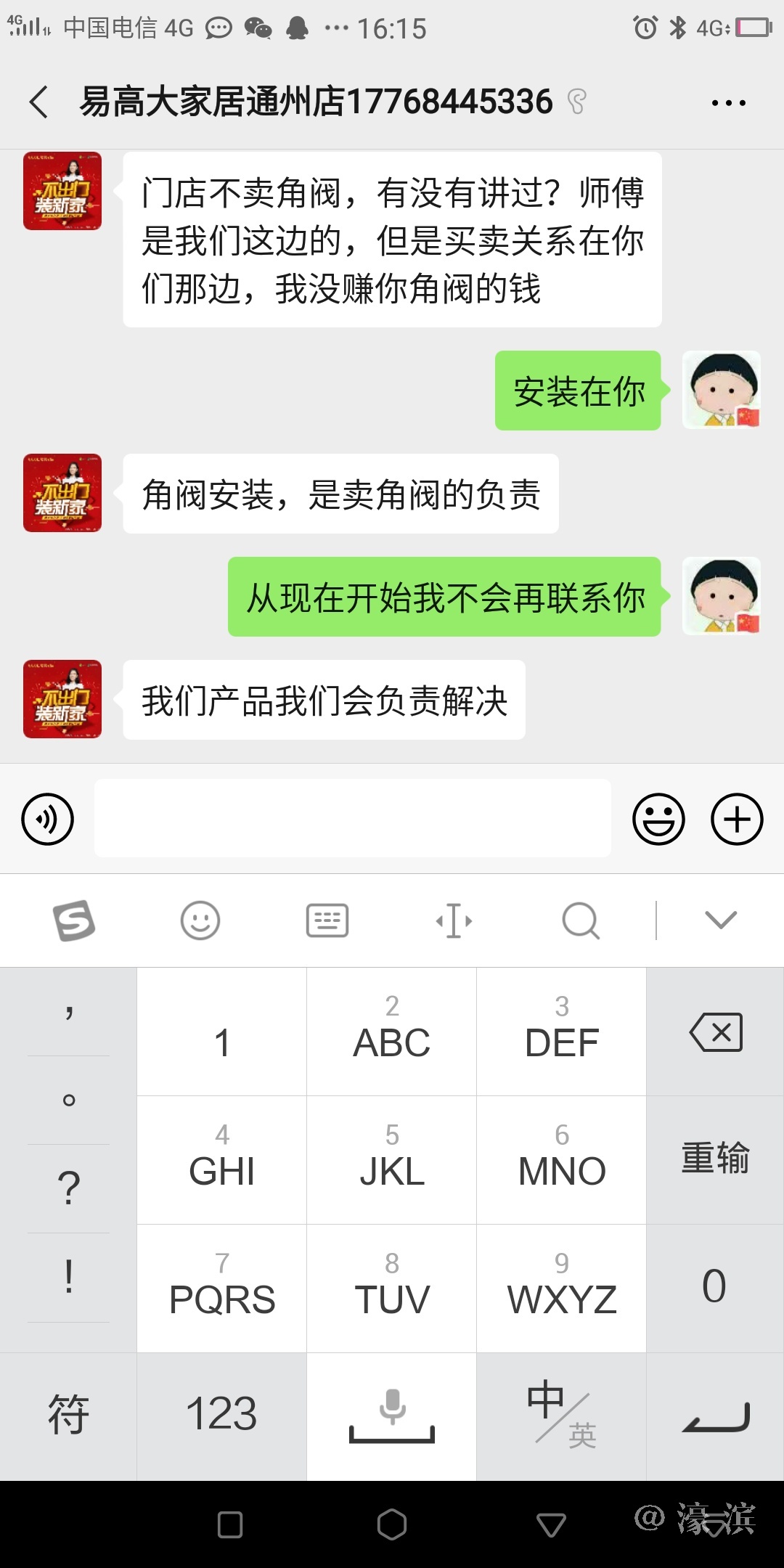Open the three-dot chat options menu
Screen dimensions: 784x1568
tap(728, 103)
